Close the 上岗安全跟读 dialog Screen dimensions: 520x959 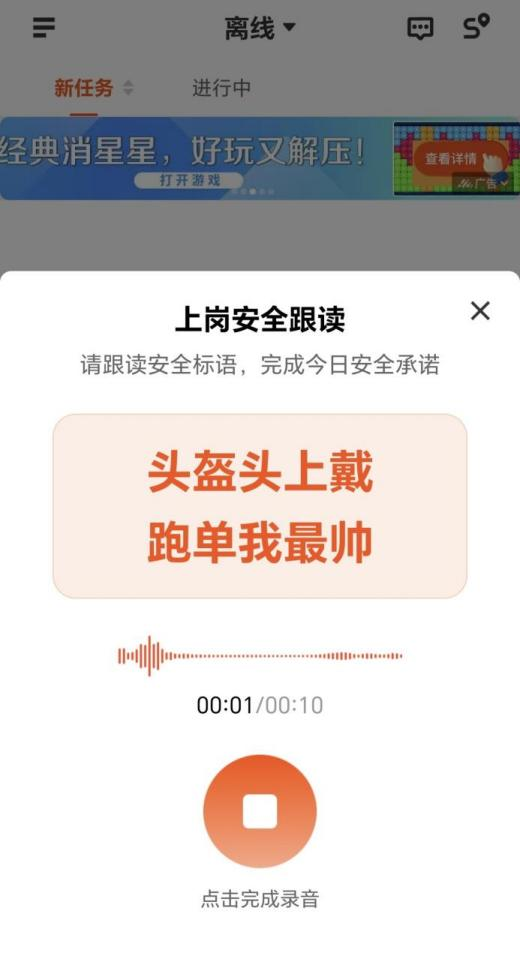pos(480,311)
